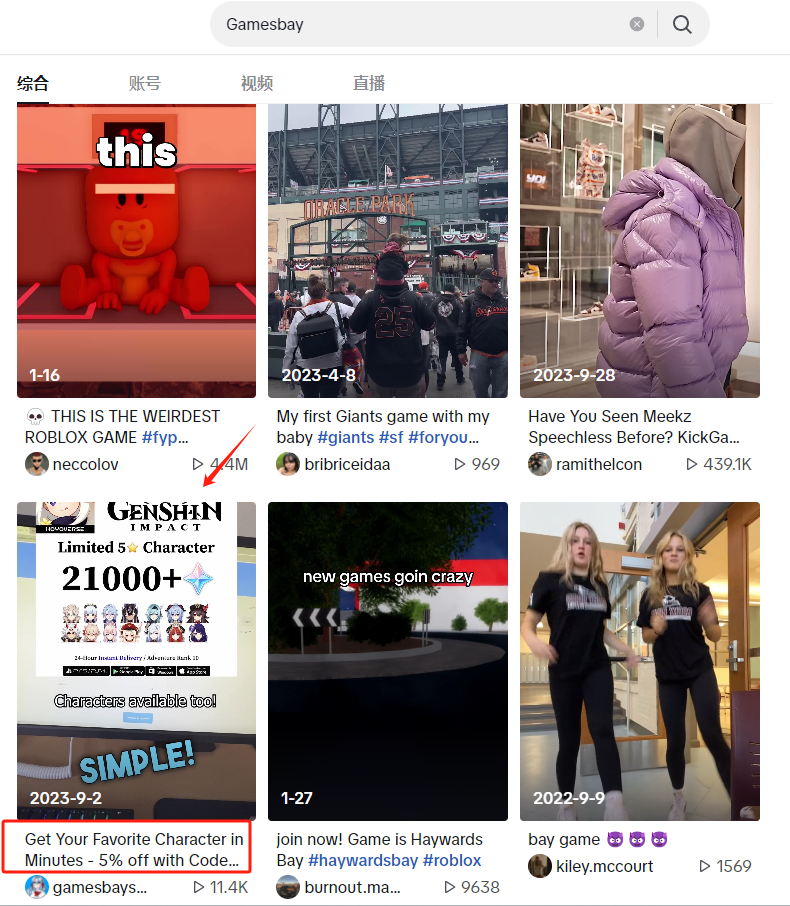
Task: Open the purple puffer jacket video
Action: pyautogui.click(x=640, y=250)
